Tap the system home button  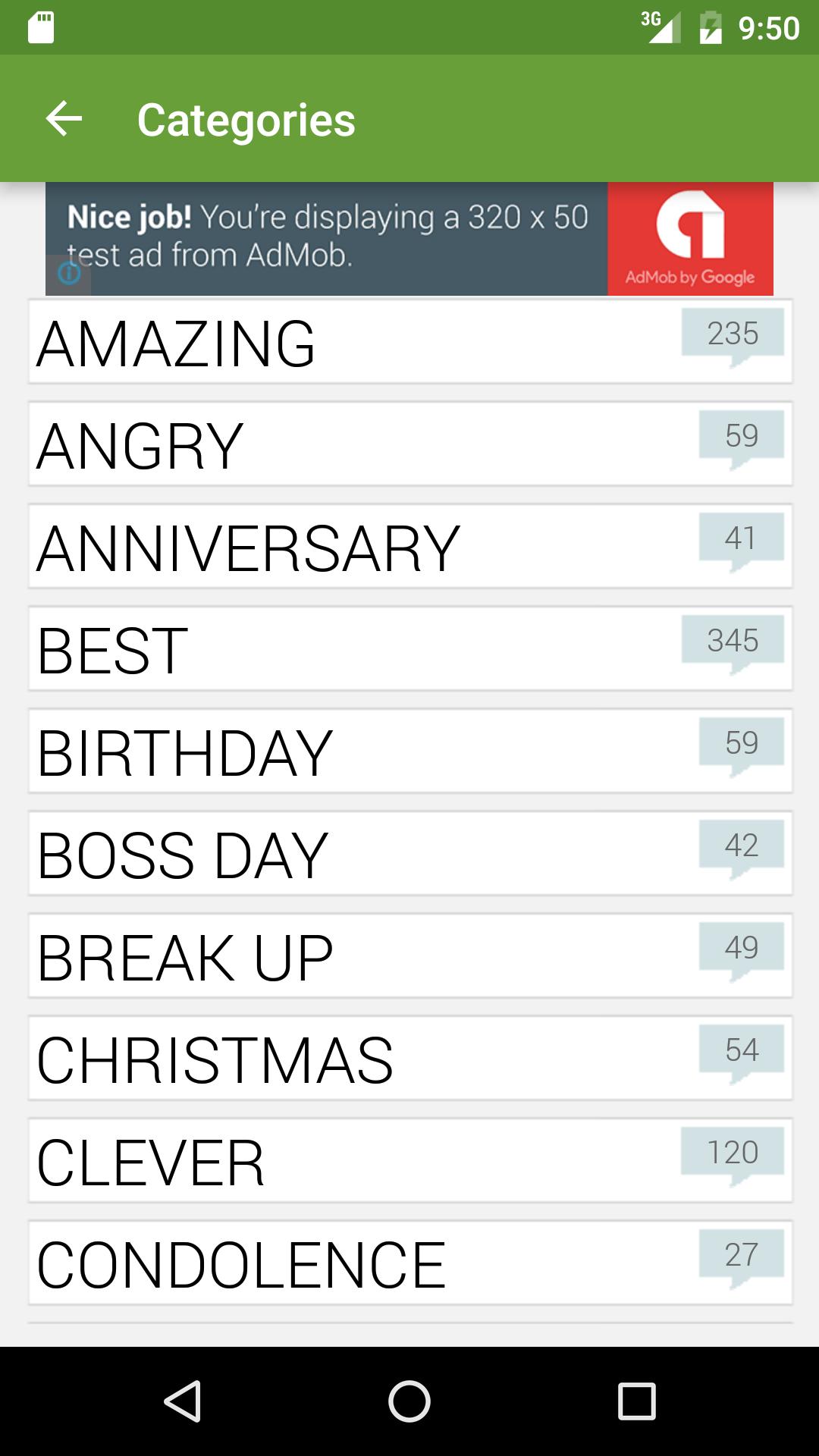409,1401
